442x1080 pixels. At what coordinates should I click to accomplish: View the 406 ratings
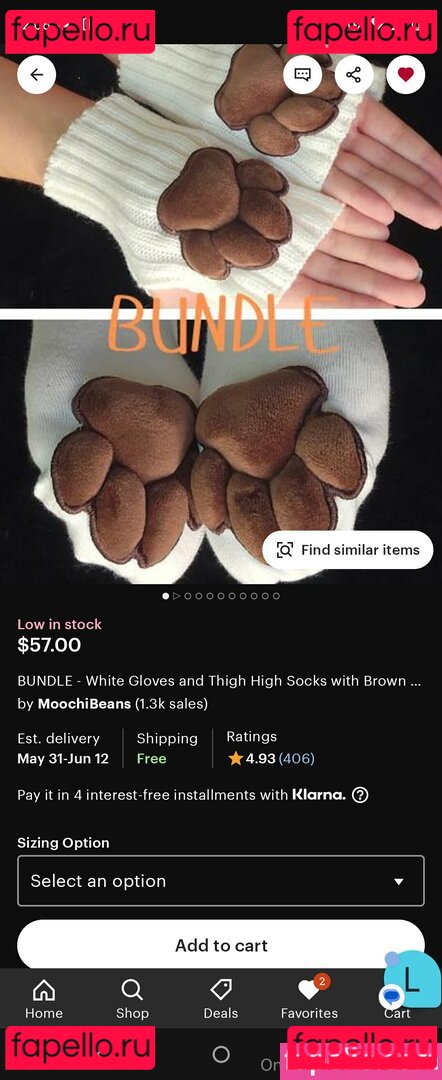coord(297,758)
